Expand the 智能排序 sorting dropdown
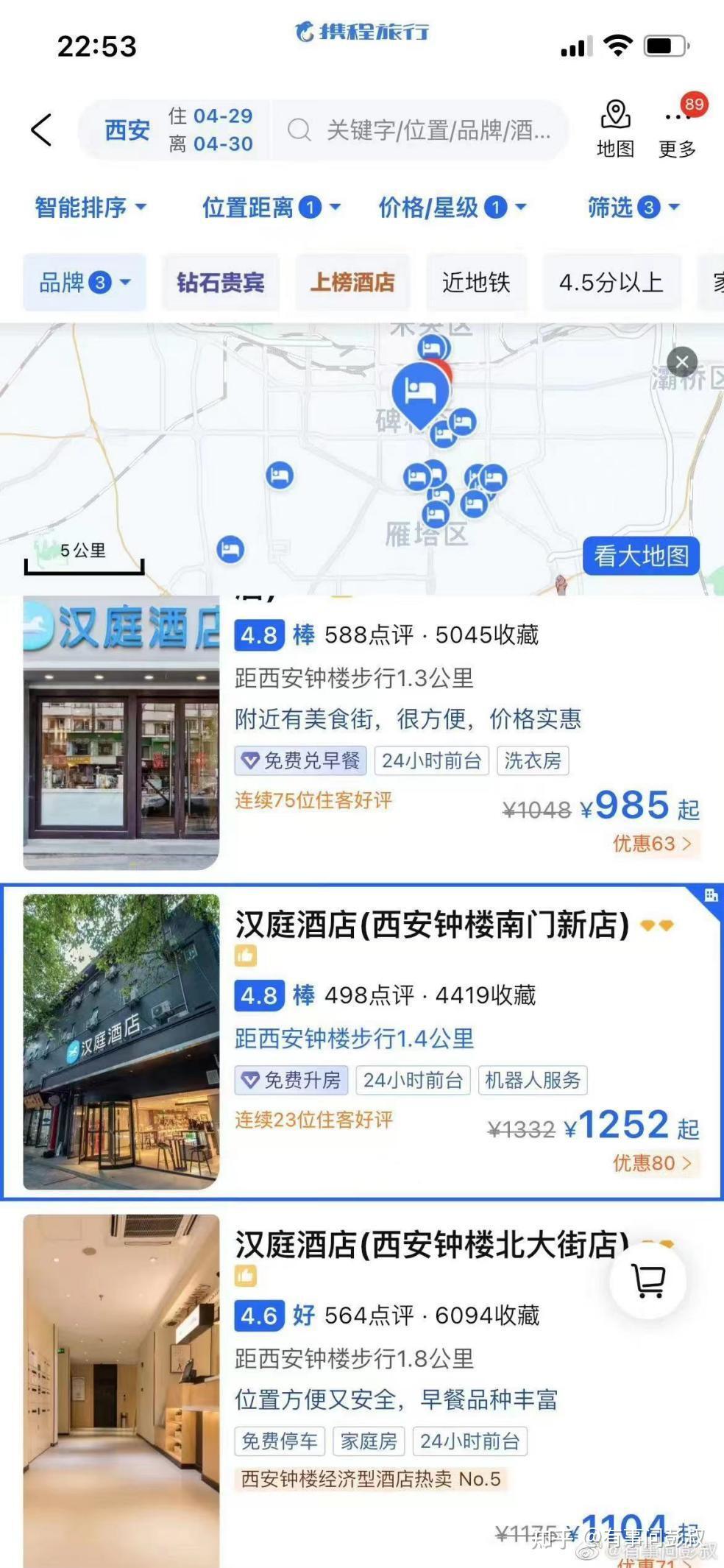This screenshot has height=1568, width=724. click(x=90, y=208)
